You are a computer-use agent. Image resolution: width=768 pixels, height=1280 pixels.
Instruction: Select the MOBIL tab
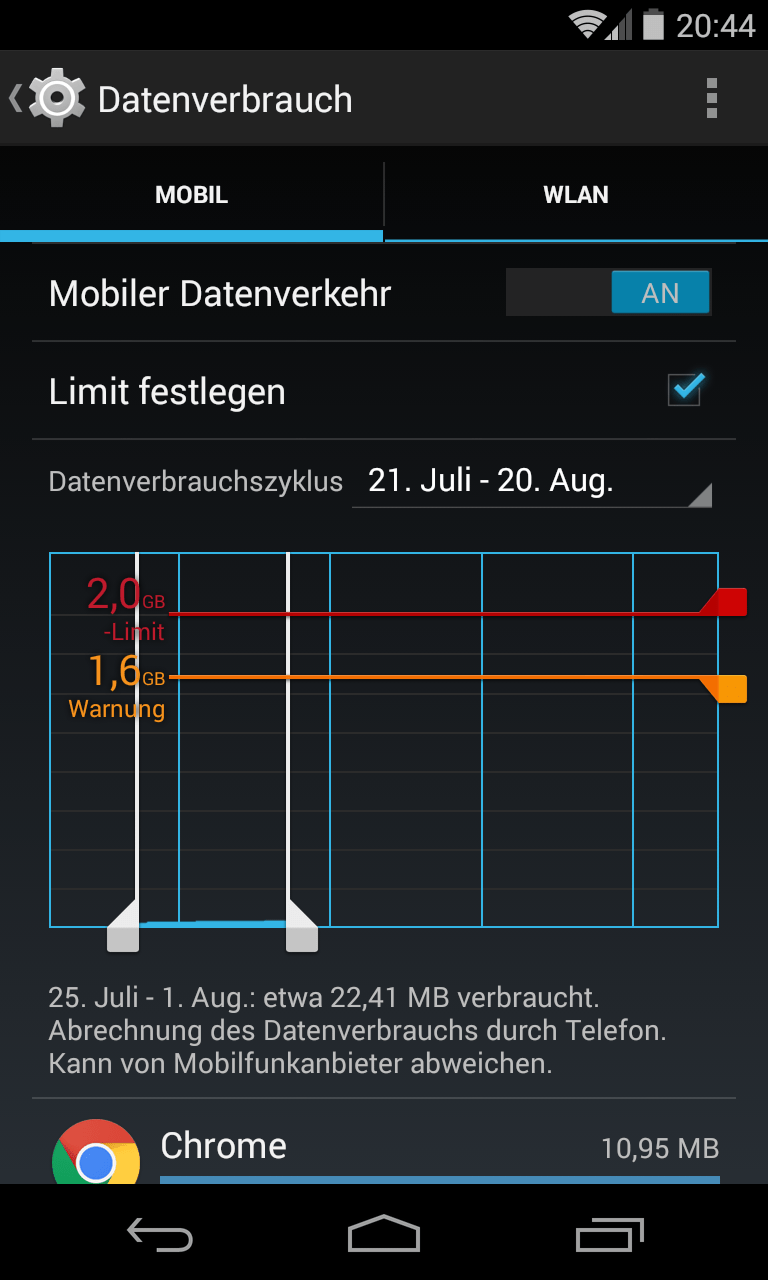click(x=191, y=195)
